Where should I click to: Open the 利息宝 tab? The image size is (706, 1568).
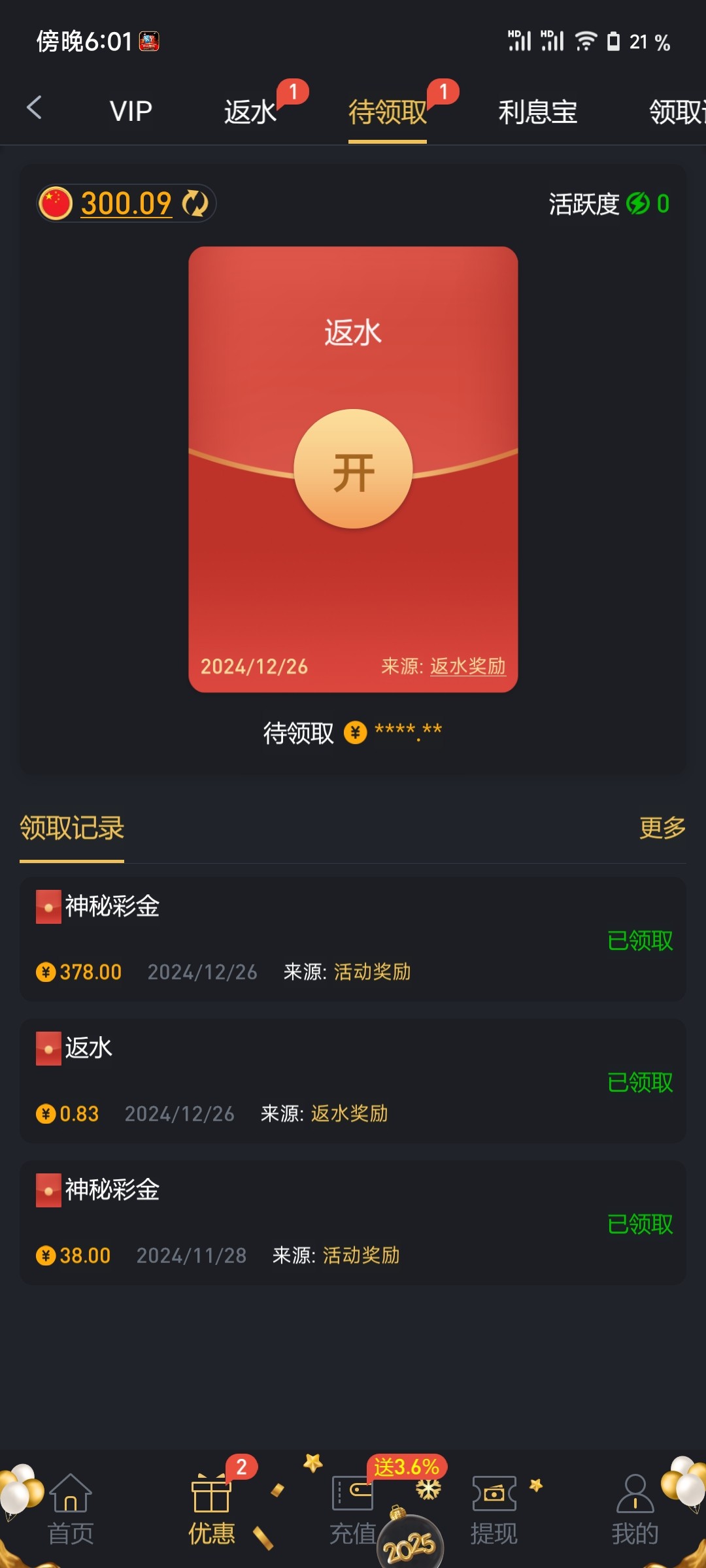click(x=537, y=112)
